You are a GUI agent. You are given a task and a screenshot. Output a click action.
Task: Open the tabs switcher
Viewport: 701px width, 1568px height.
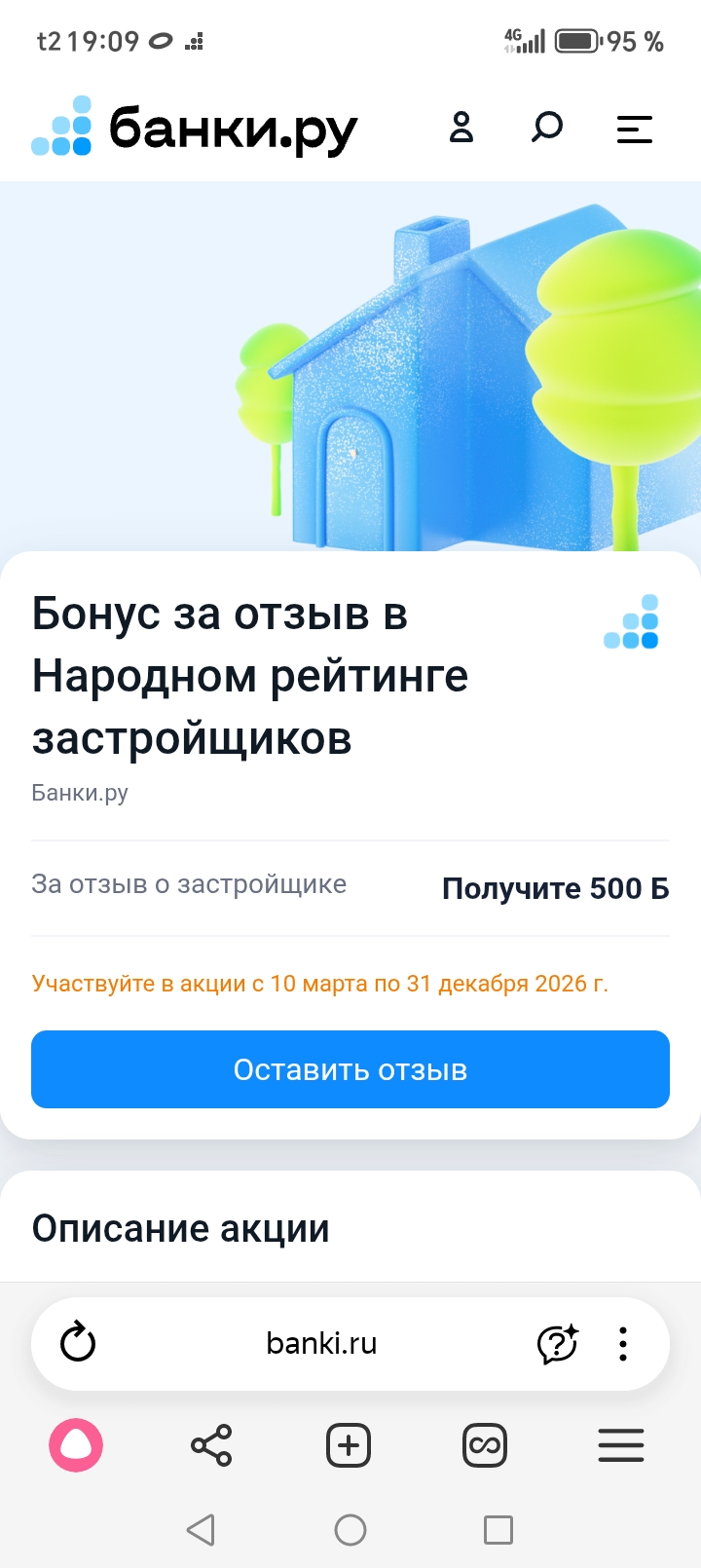click(485, 1445)
